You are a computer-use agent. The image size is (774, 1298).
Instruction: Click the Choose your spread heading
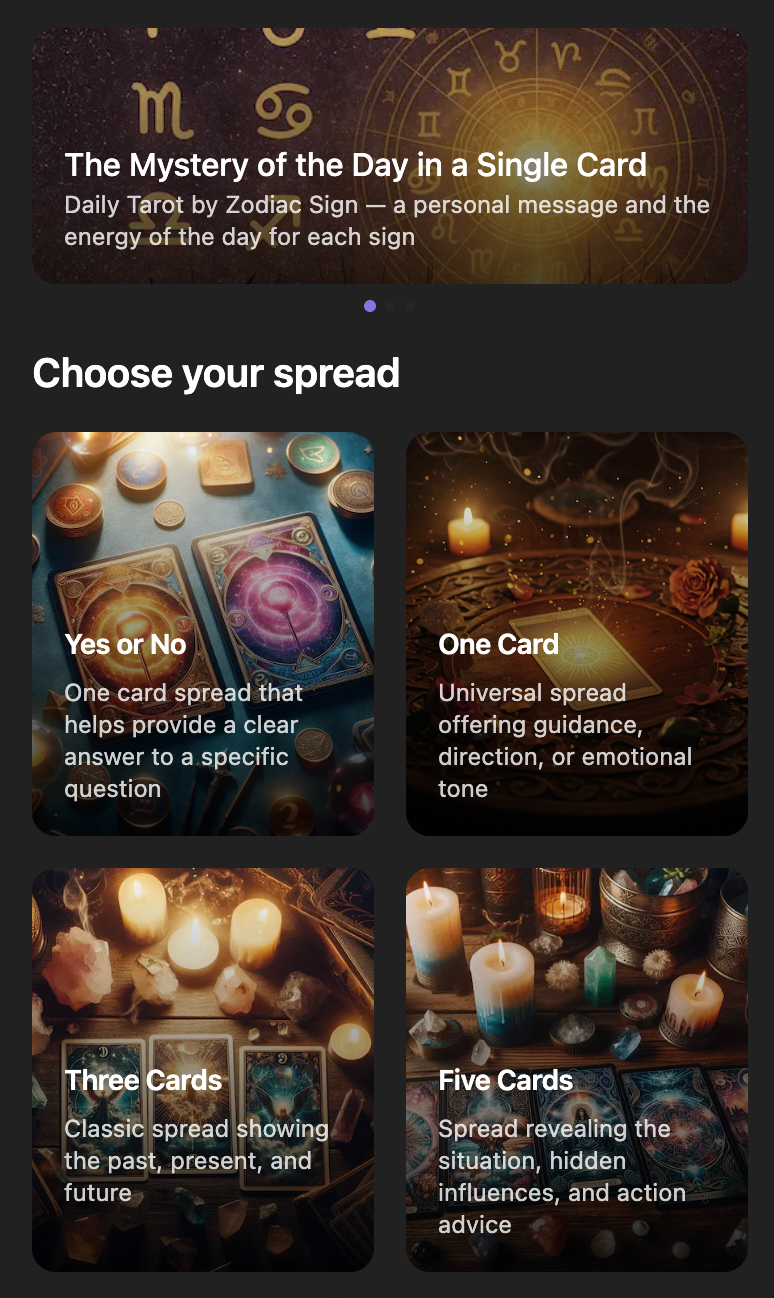click(x=216, y=373)
